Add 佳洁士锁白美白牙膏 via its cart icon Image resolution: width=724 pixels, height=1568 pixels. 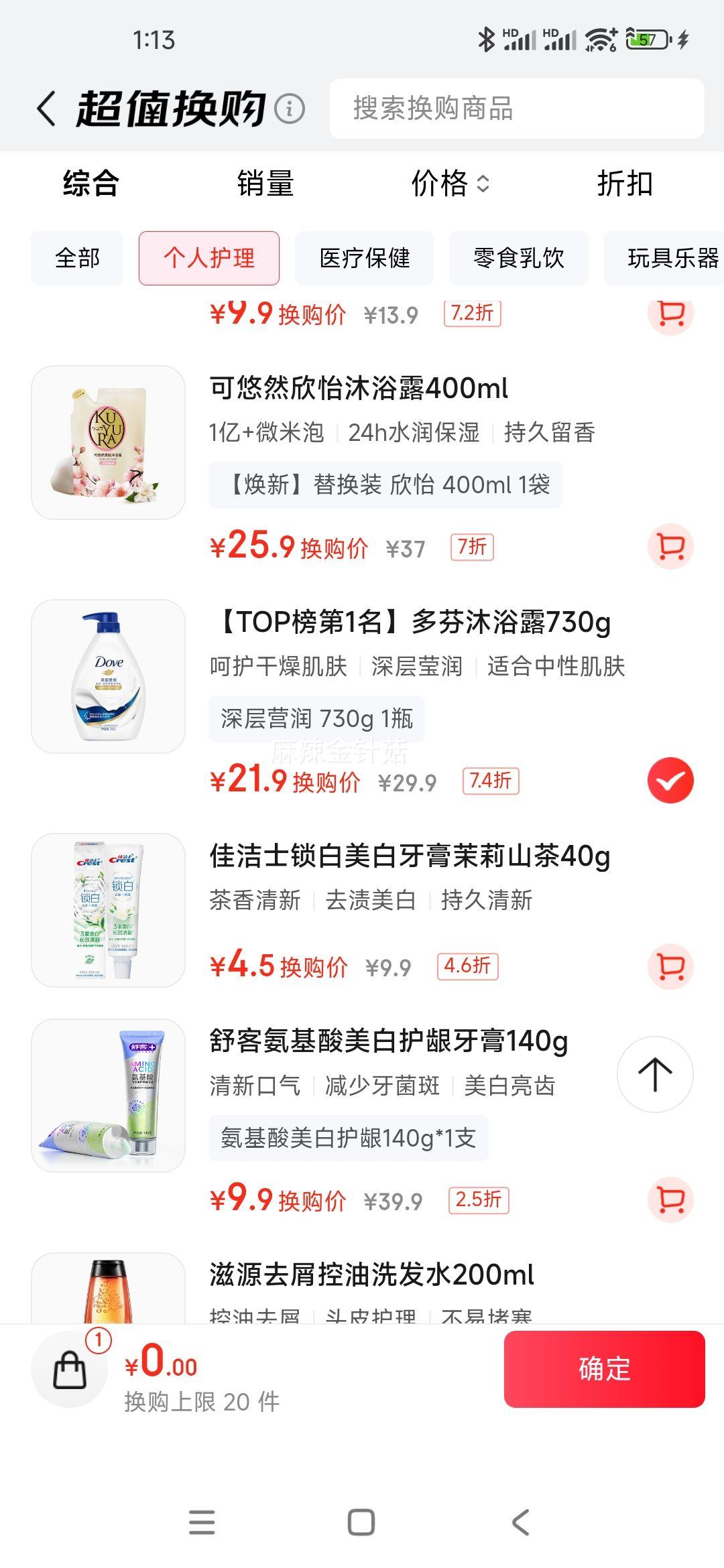click(670, 967)
